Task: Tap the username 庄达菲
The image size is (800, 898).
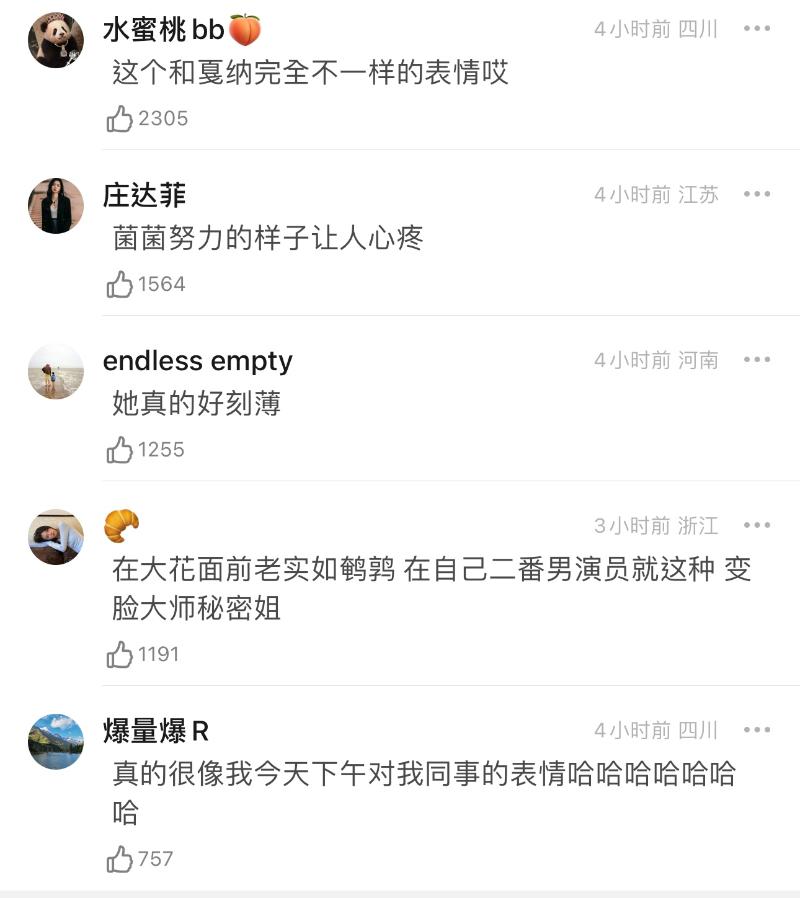Action: click(x=145, y=195)
